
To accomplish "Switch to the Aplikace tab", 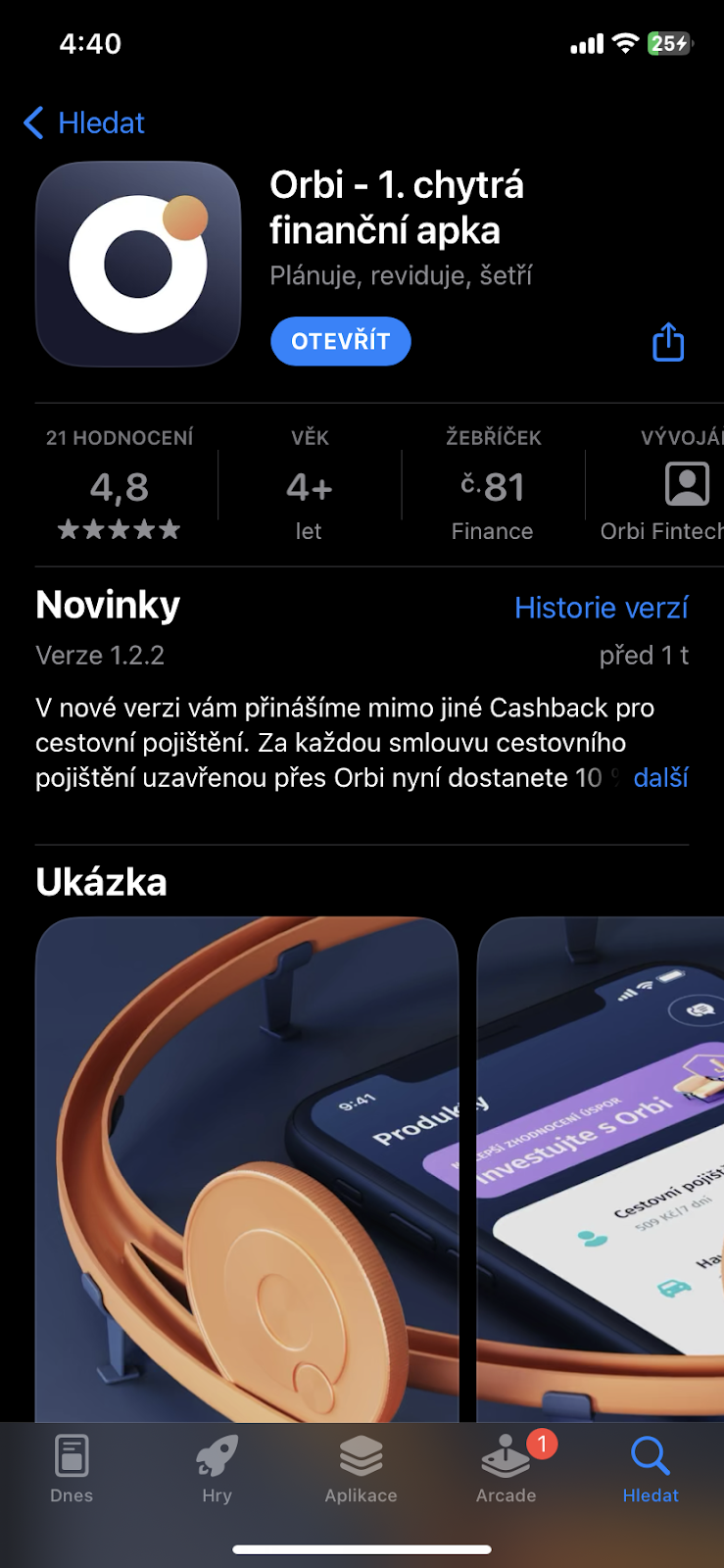I will pos(361,1468).
